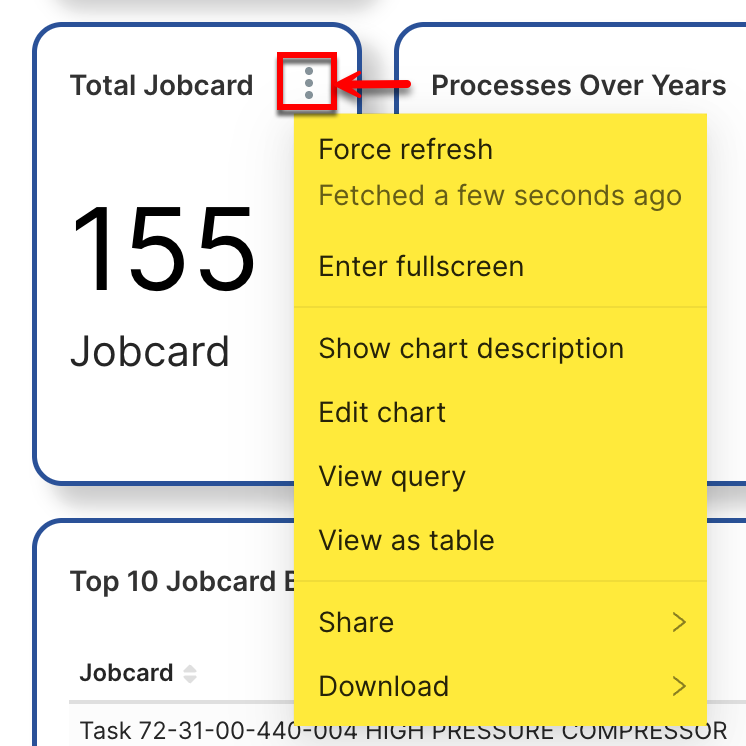Select Force refresh in the menu
Screen dimensions: 746x746
[x=406, y=150]
